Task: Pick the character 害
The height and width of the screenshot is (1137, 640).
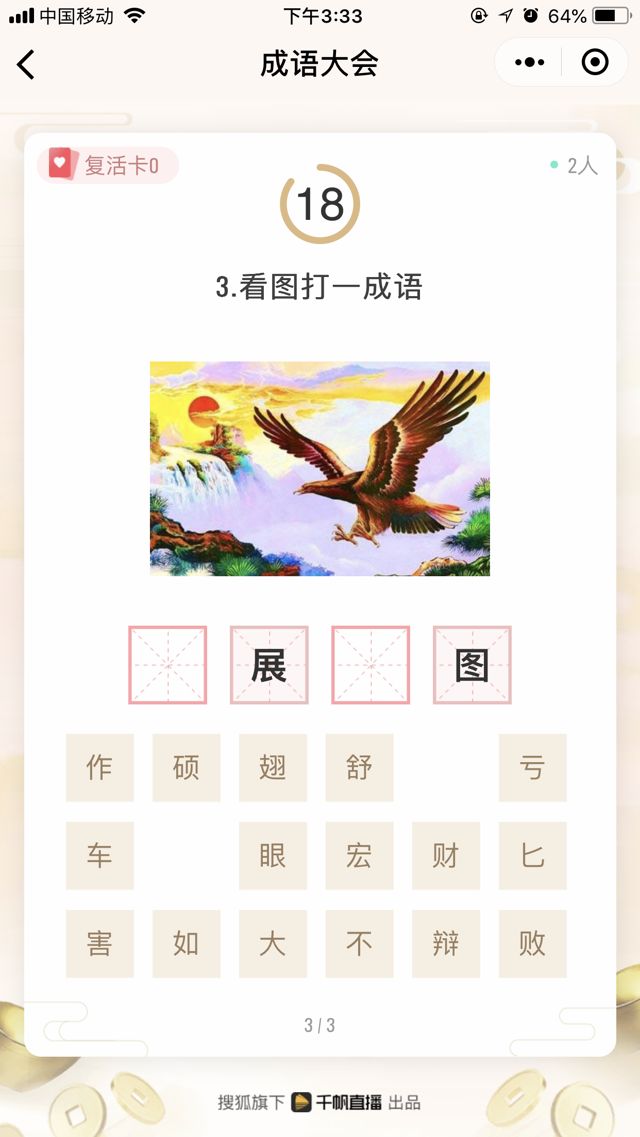Action: pos(100,943)
